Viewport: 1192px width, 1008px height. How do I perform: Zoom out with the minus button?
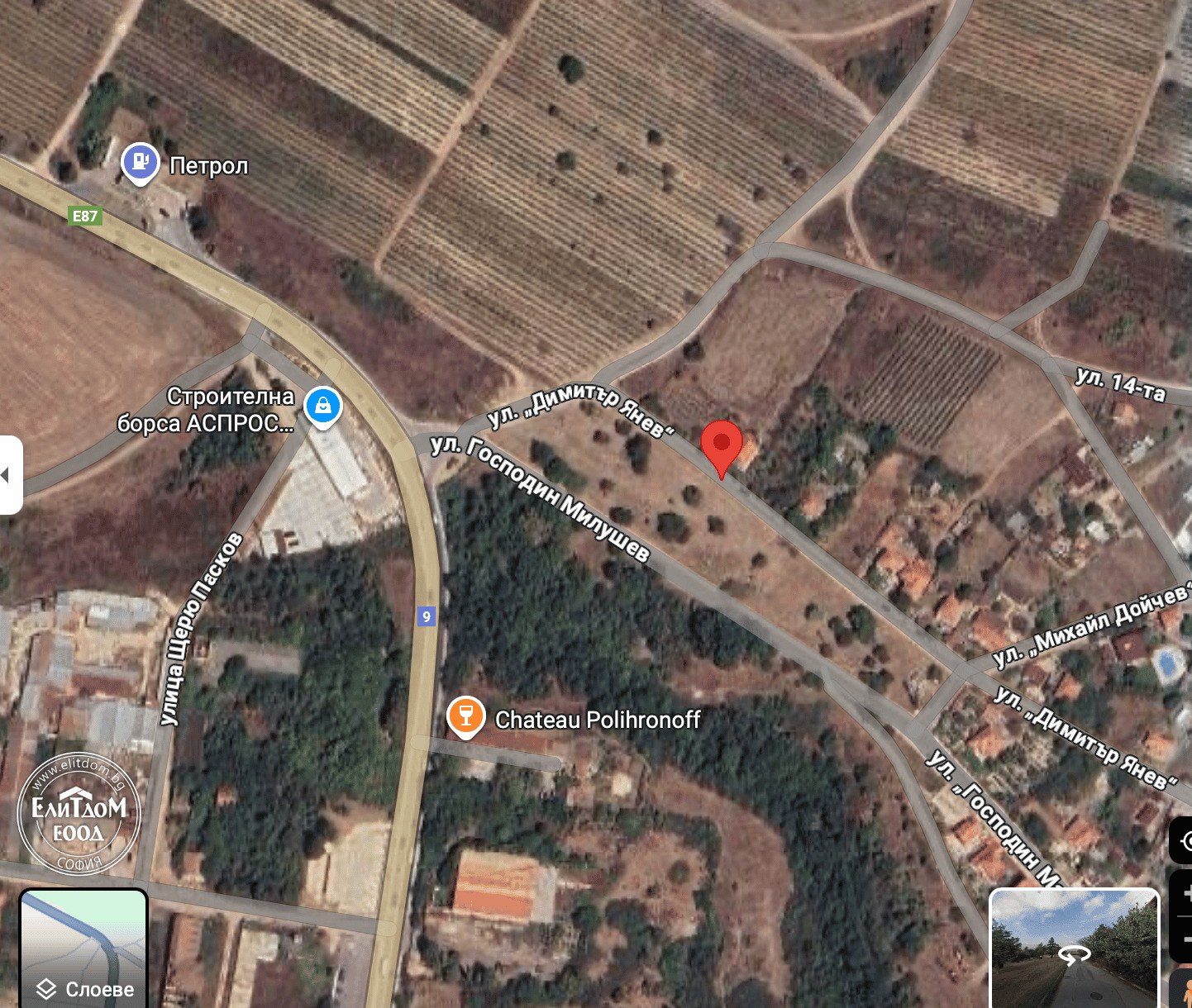click(1184, 939)
